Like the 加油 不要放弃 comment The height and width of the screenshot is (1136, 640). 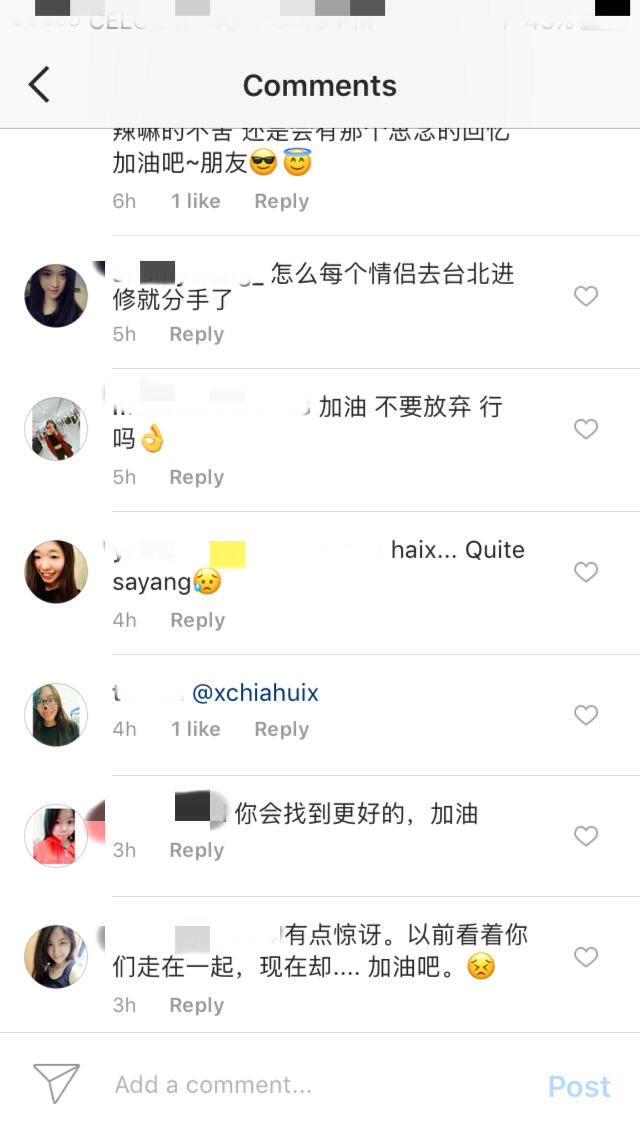coord(586,429)
